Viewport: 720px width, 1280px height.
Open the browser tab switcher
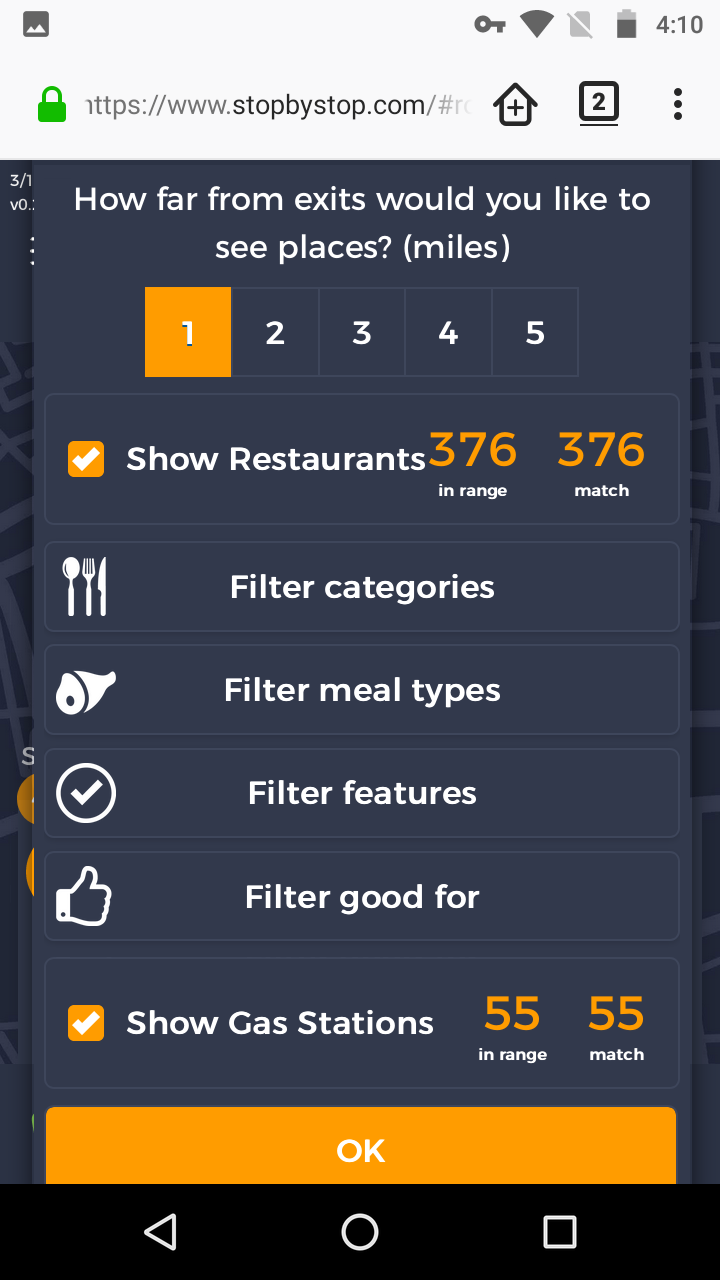(x=598, y=103)
